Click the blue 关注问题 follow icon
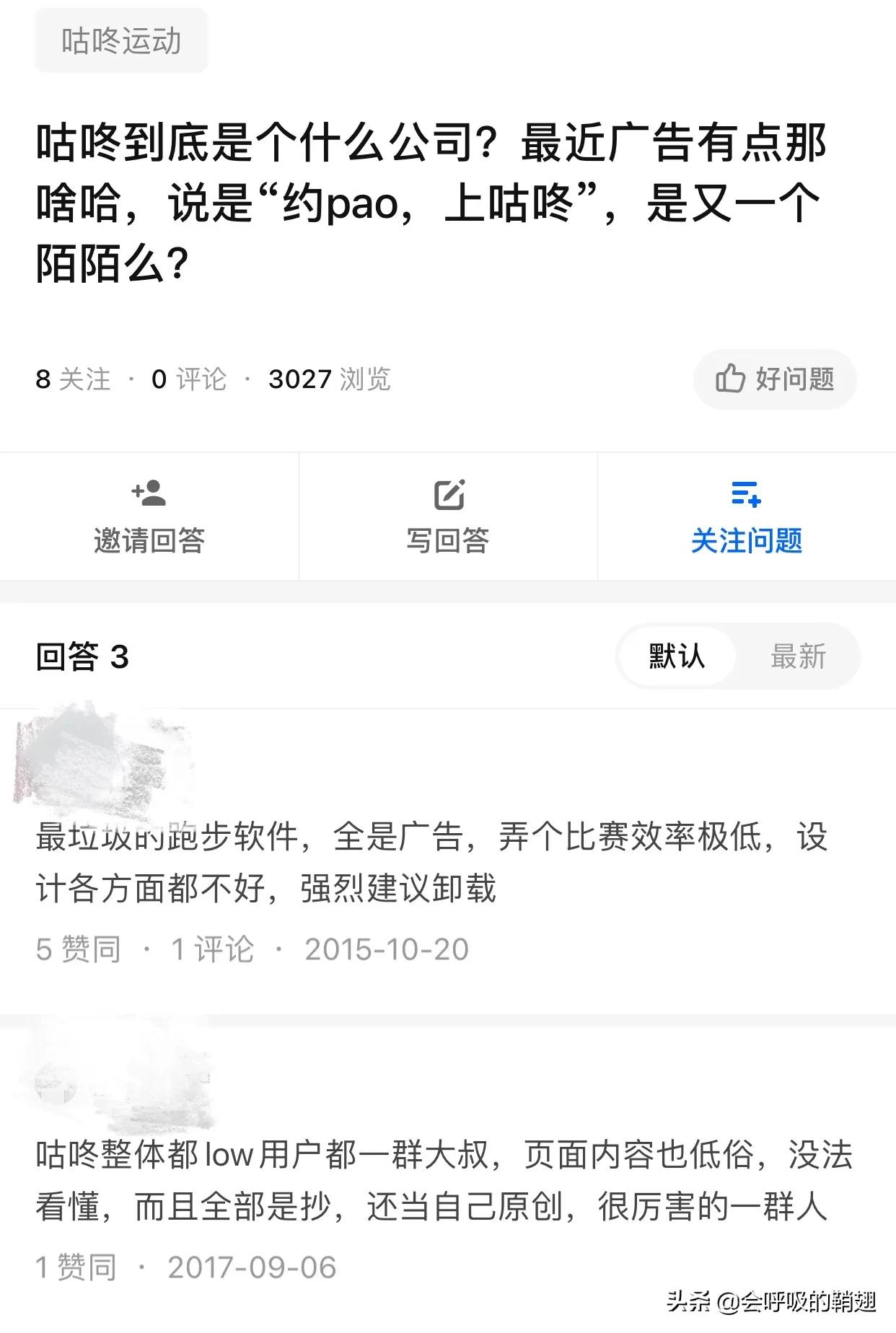This screenshot has height=1333, width=896. (747, 495)
